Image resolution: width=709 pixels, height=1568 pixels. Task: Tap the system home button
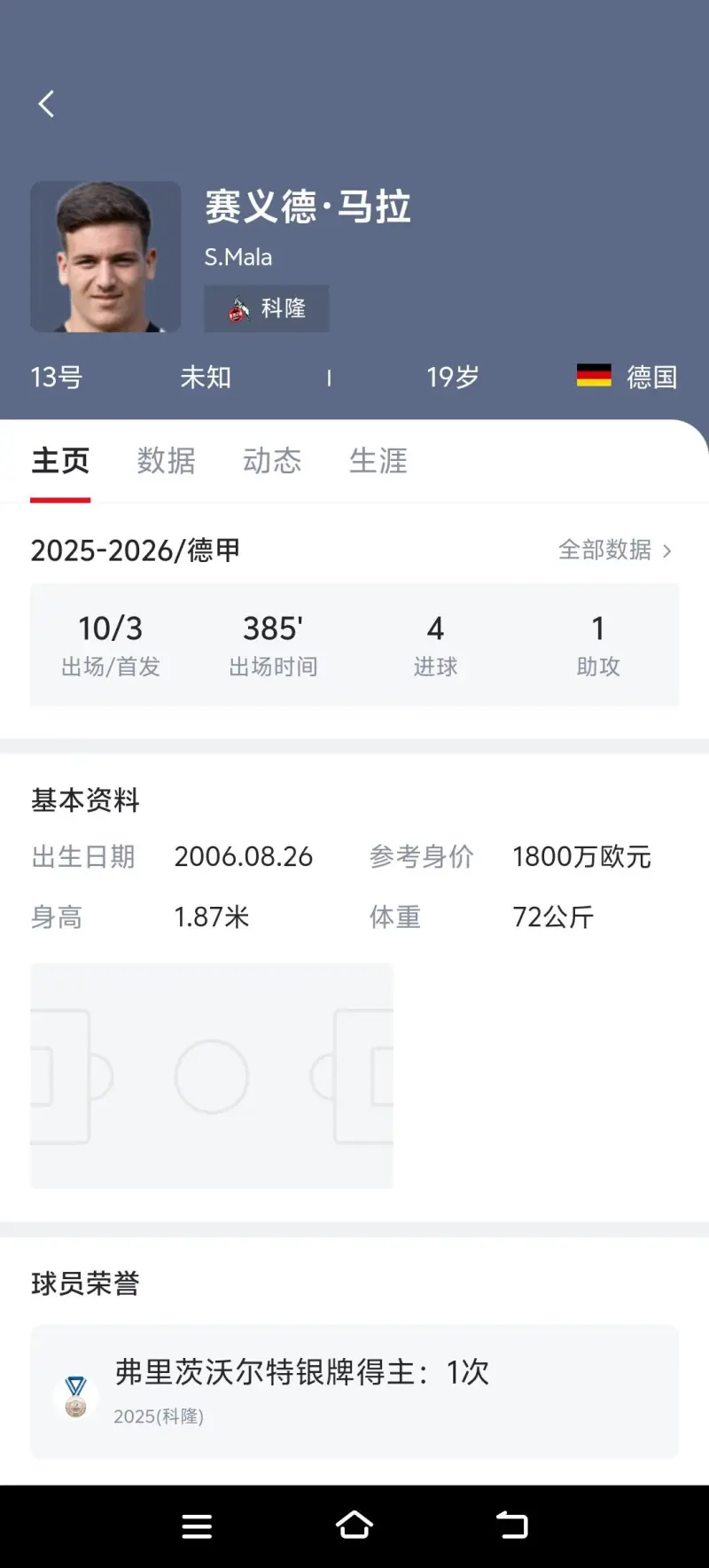[354, 1525]
